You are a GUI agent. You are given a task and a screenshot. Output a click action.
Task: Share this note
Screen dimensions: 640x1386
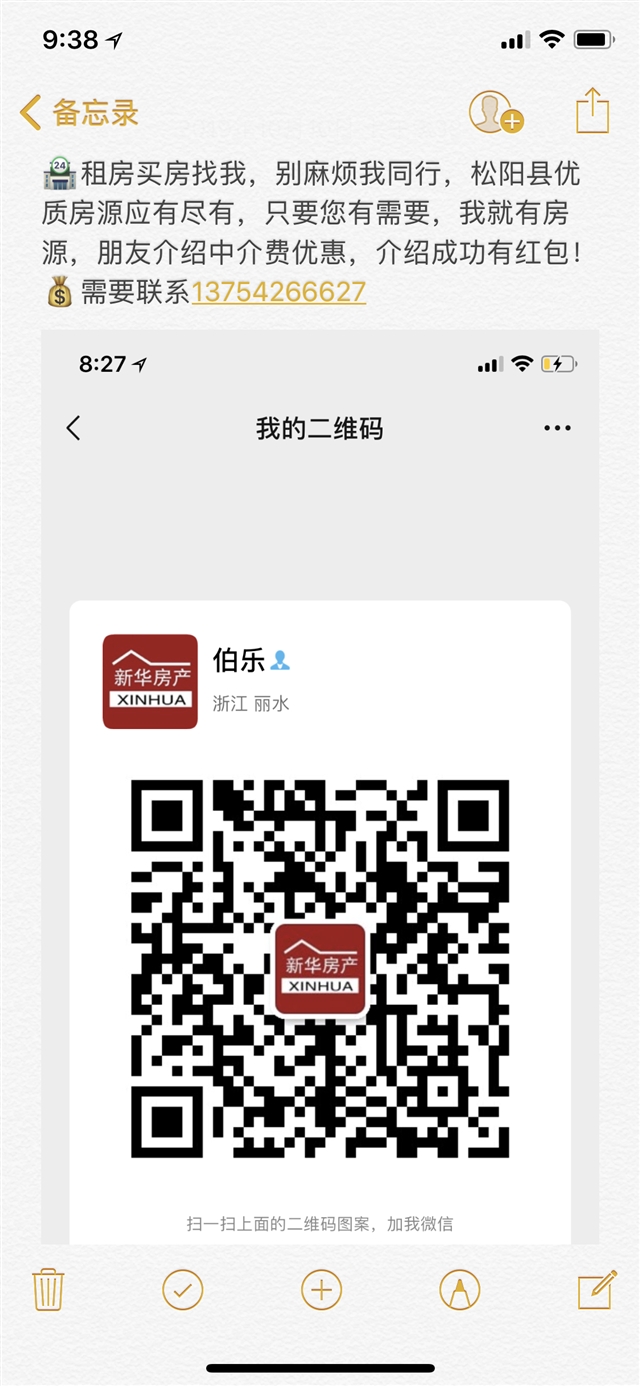click(x=592, y=110)
